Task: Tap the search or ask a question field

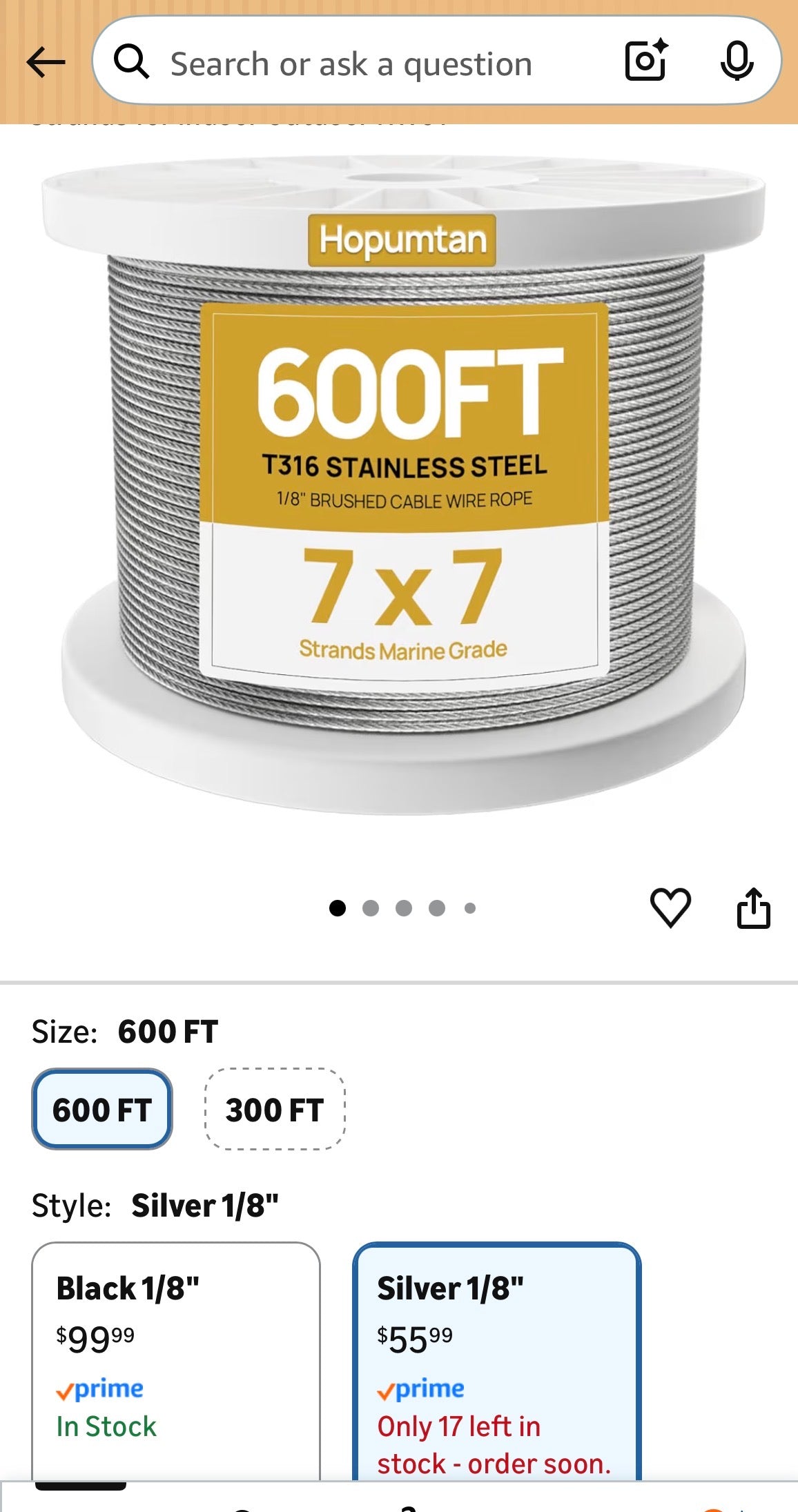Action: (x=351, y=64)
